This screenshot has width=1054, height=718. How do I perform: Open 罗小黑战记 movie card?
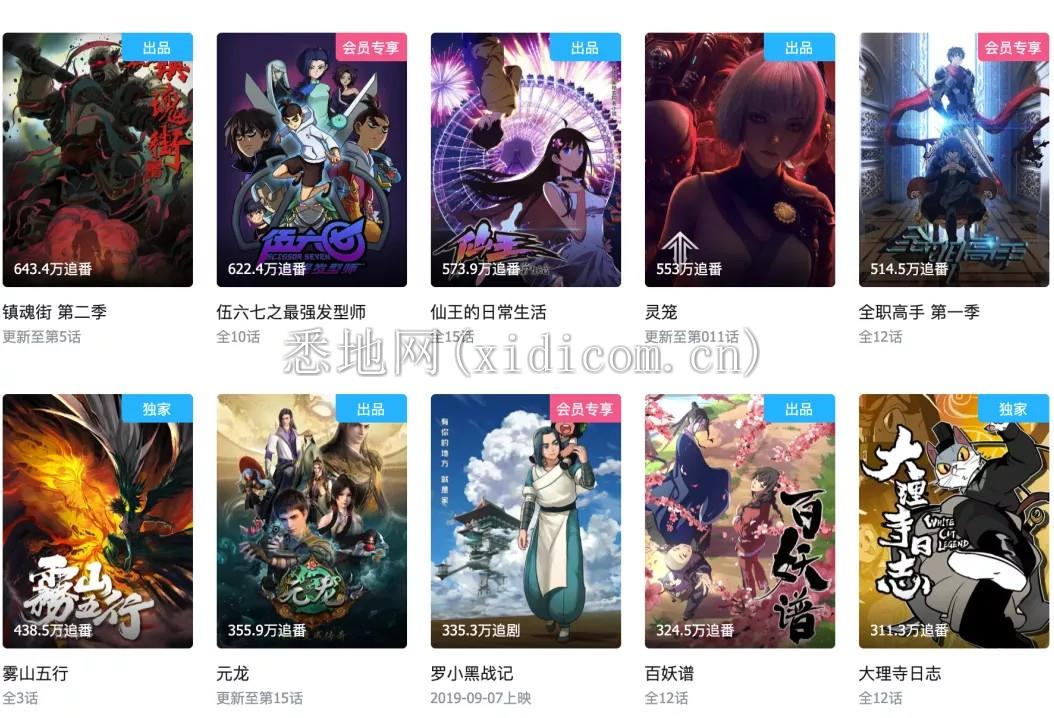click(525, 521)
